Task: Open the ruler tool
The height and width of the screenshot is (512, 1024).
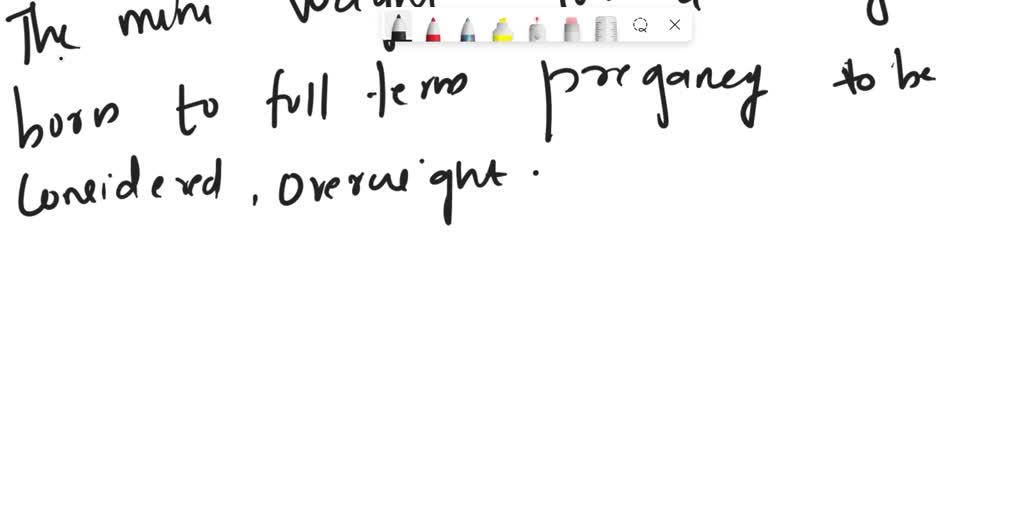Action: tap(606, 29)
